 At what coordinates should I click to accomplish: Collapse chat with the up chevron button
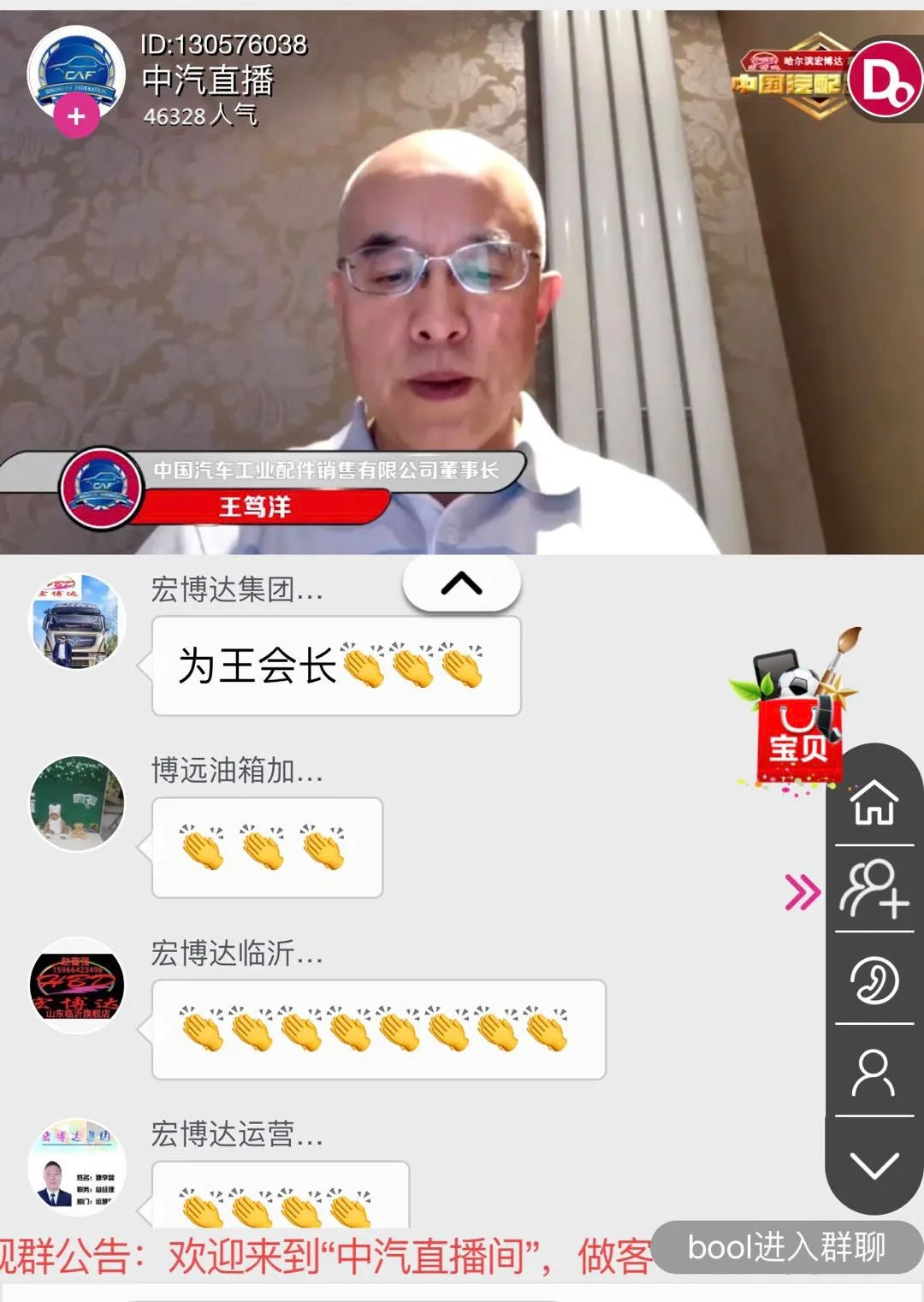coord(461,583)
